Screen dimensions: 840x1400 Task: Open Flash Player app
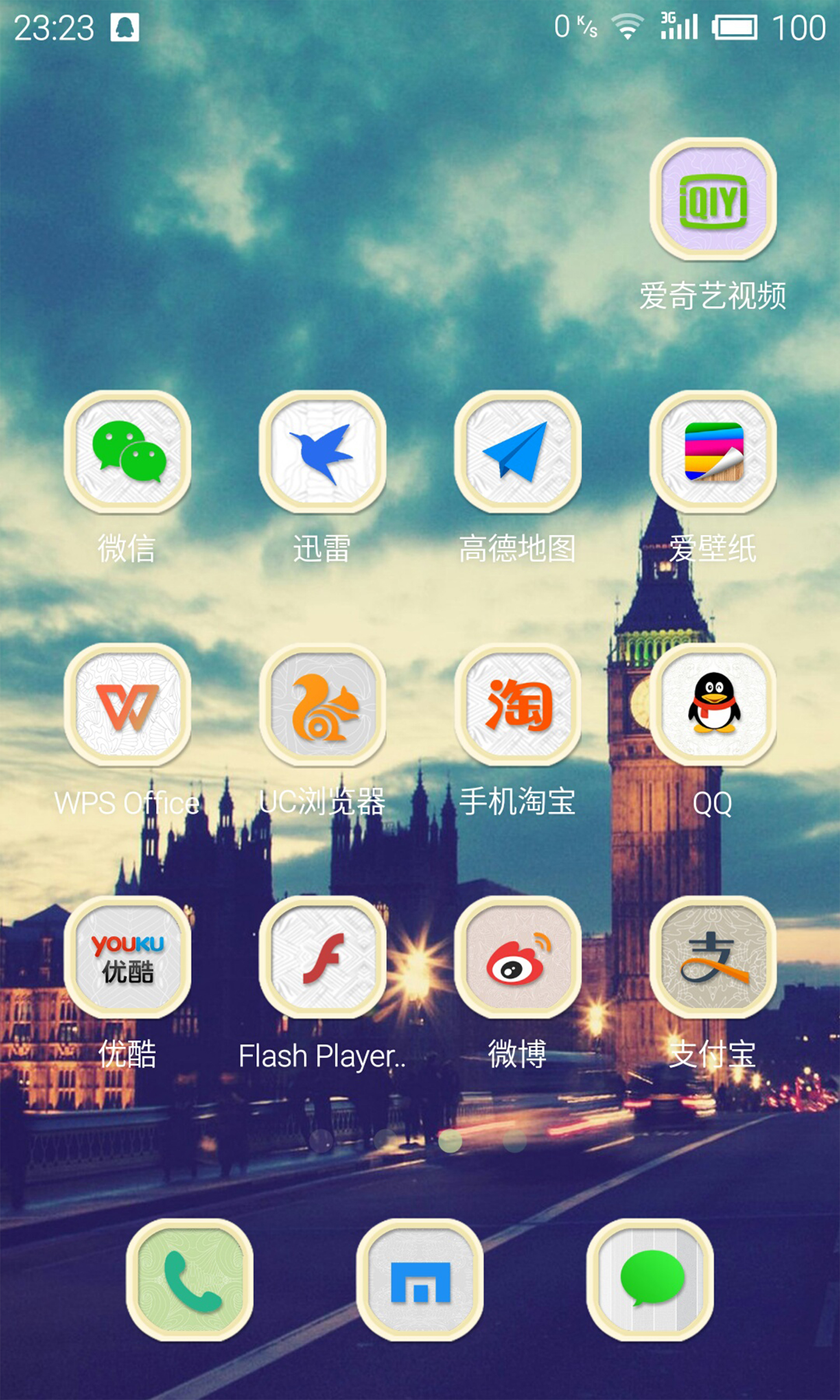point(323,957)
